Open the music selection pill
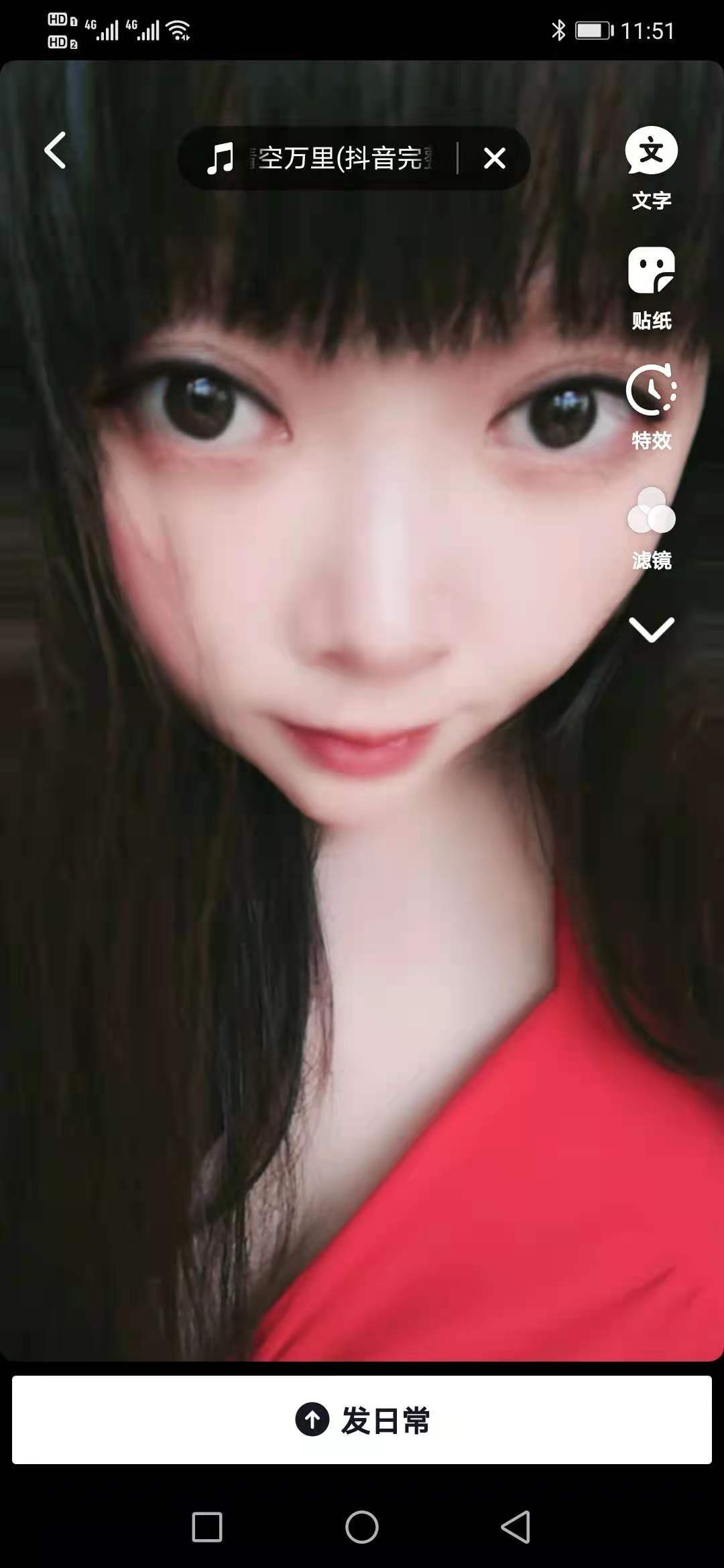The image size is (724, 1568). [x=322, y=159]
